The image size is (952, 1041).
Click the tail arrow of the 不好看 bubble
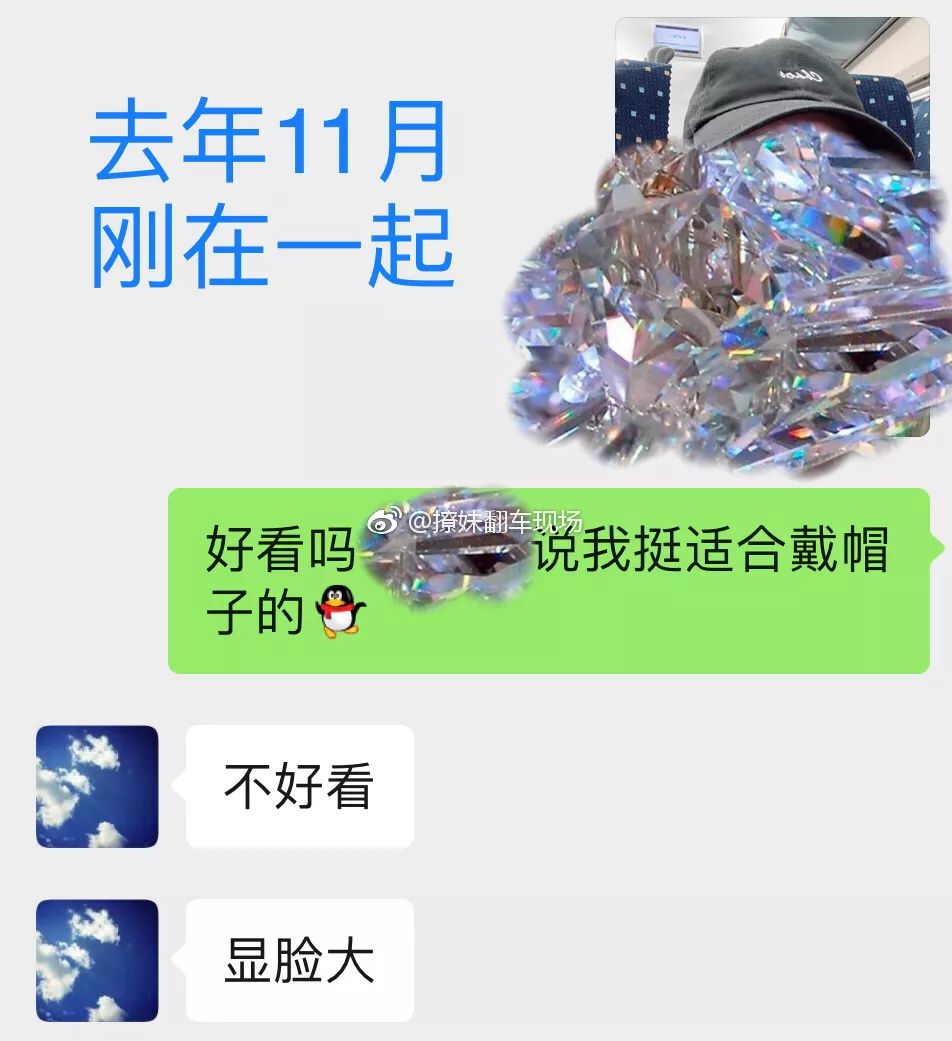[176, 788]
